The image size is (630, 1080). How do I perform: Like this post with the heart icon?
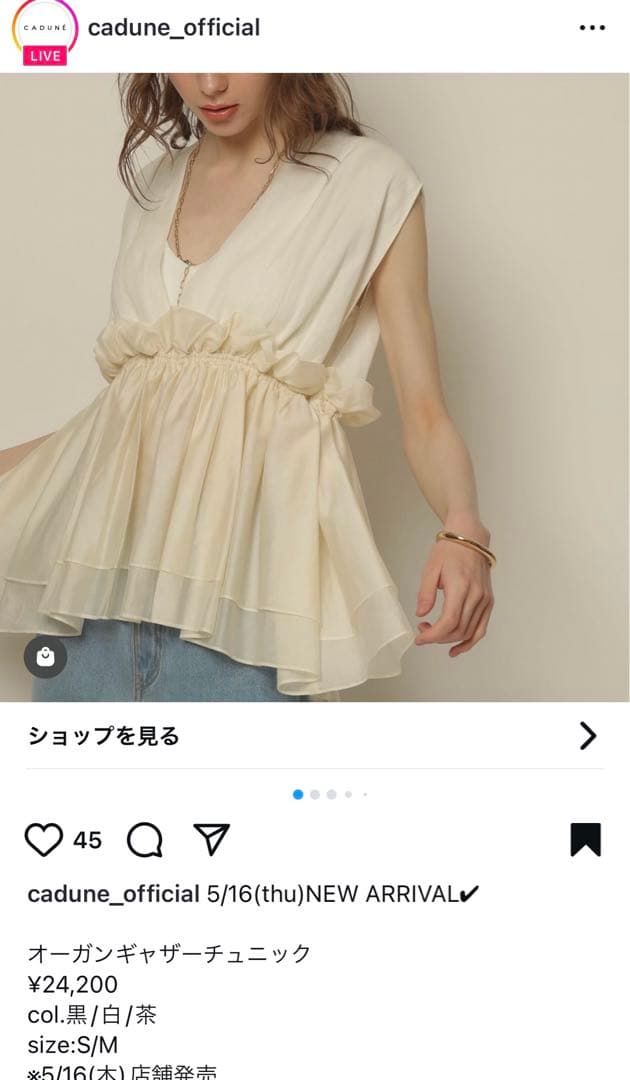tap(43, 840)
